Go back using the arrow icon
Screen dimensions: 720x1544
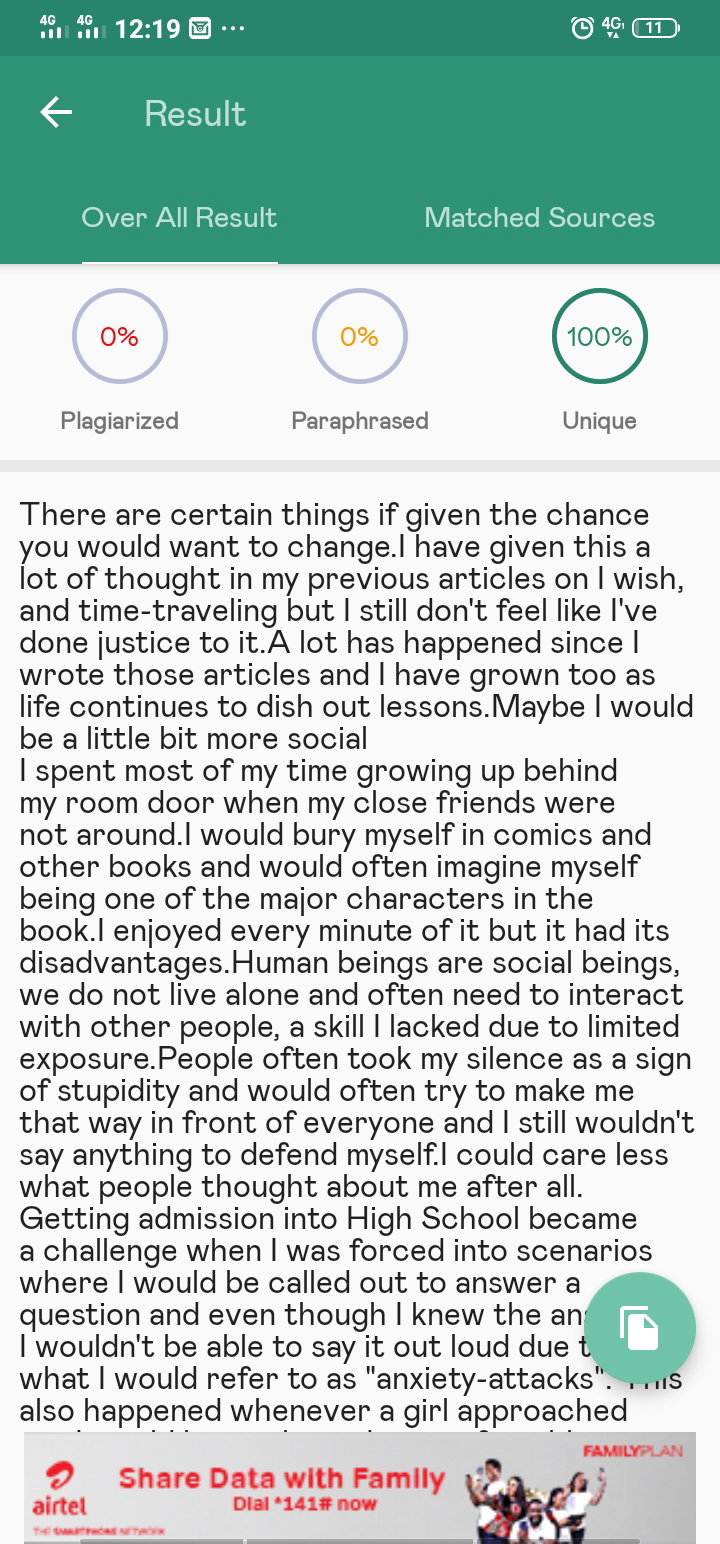tap(56, 113)
